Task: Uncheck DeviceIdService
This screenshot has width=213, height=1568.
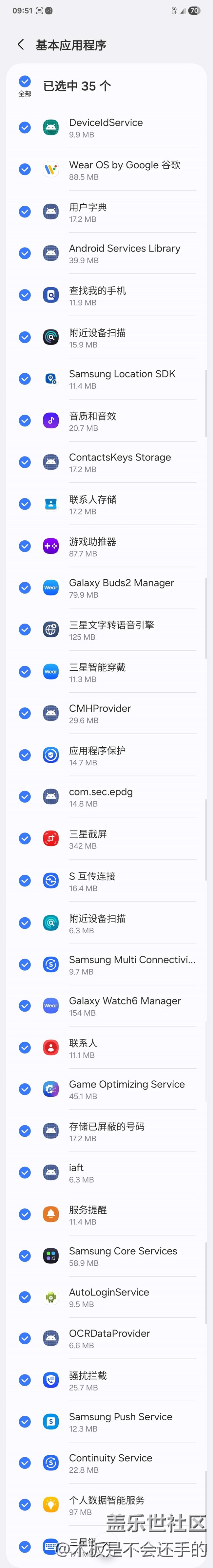Action: [25, 128]
